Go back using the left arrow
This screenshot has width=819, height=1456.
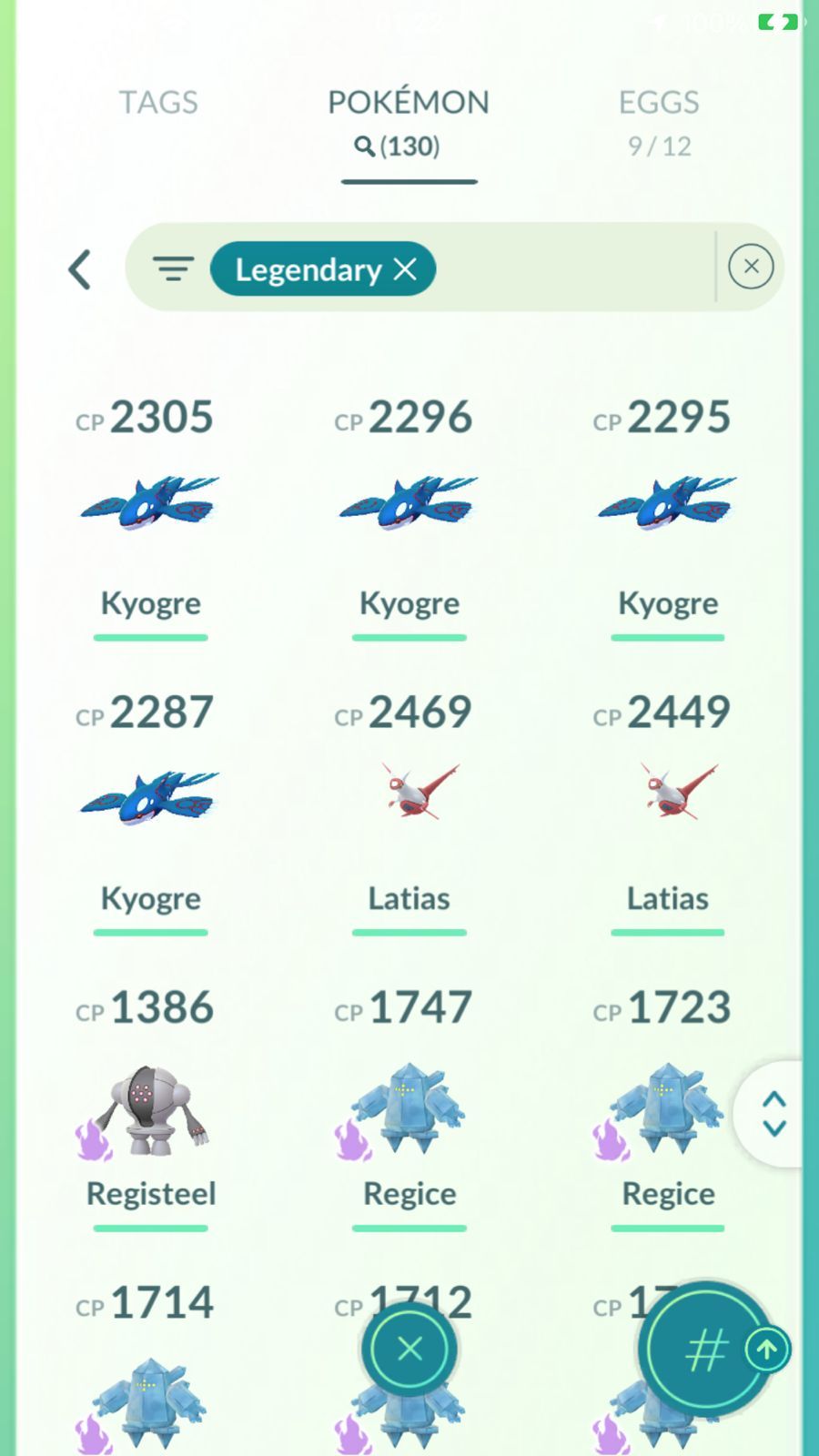[80, 269]
